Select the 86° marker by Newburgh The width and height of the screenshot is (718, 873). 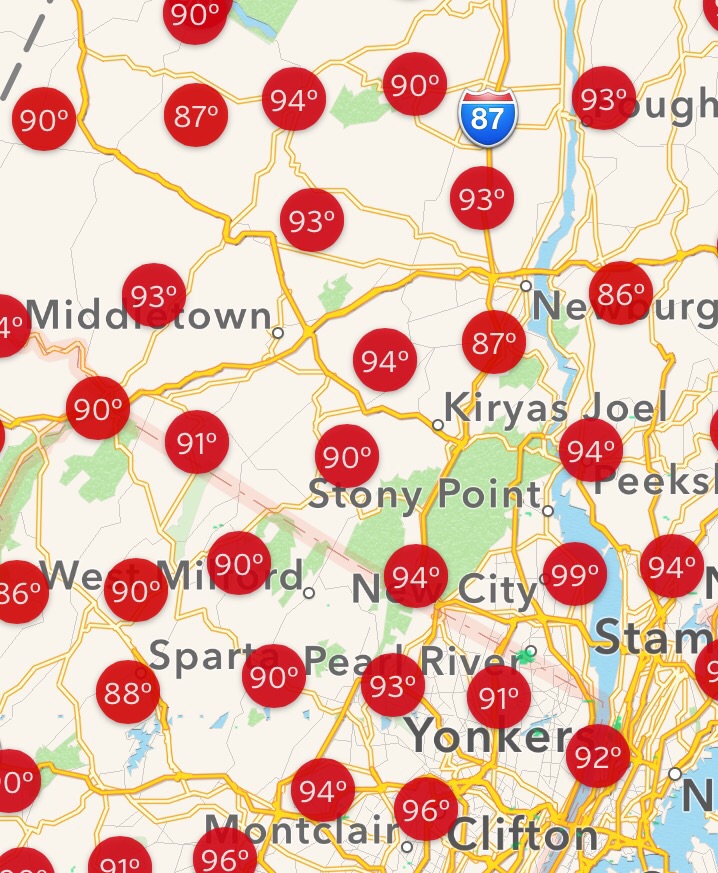point(621,294)
